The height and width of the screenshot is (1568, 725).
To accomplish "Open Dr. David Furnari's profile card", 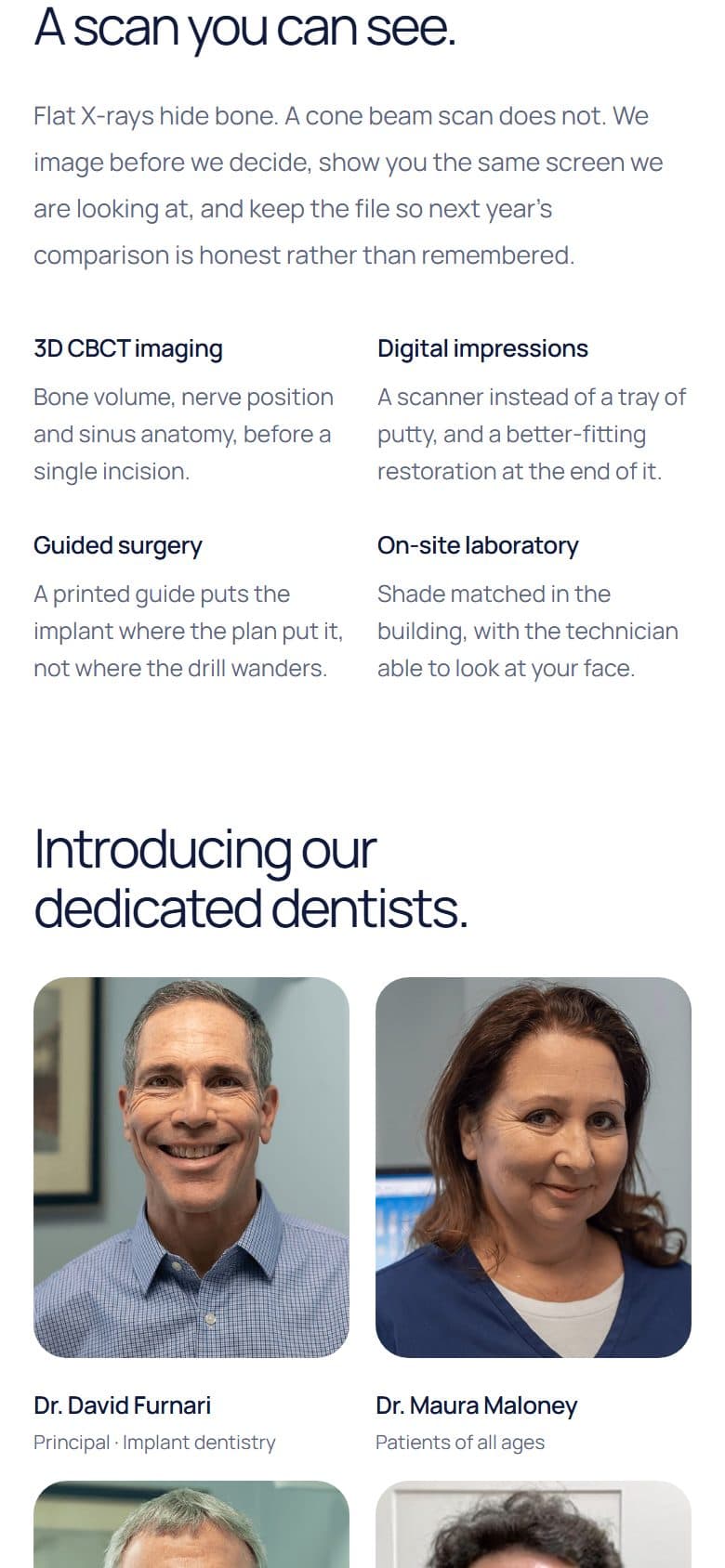I will (191, 1216).
